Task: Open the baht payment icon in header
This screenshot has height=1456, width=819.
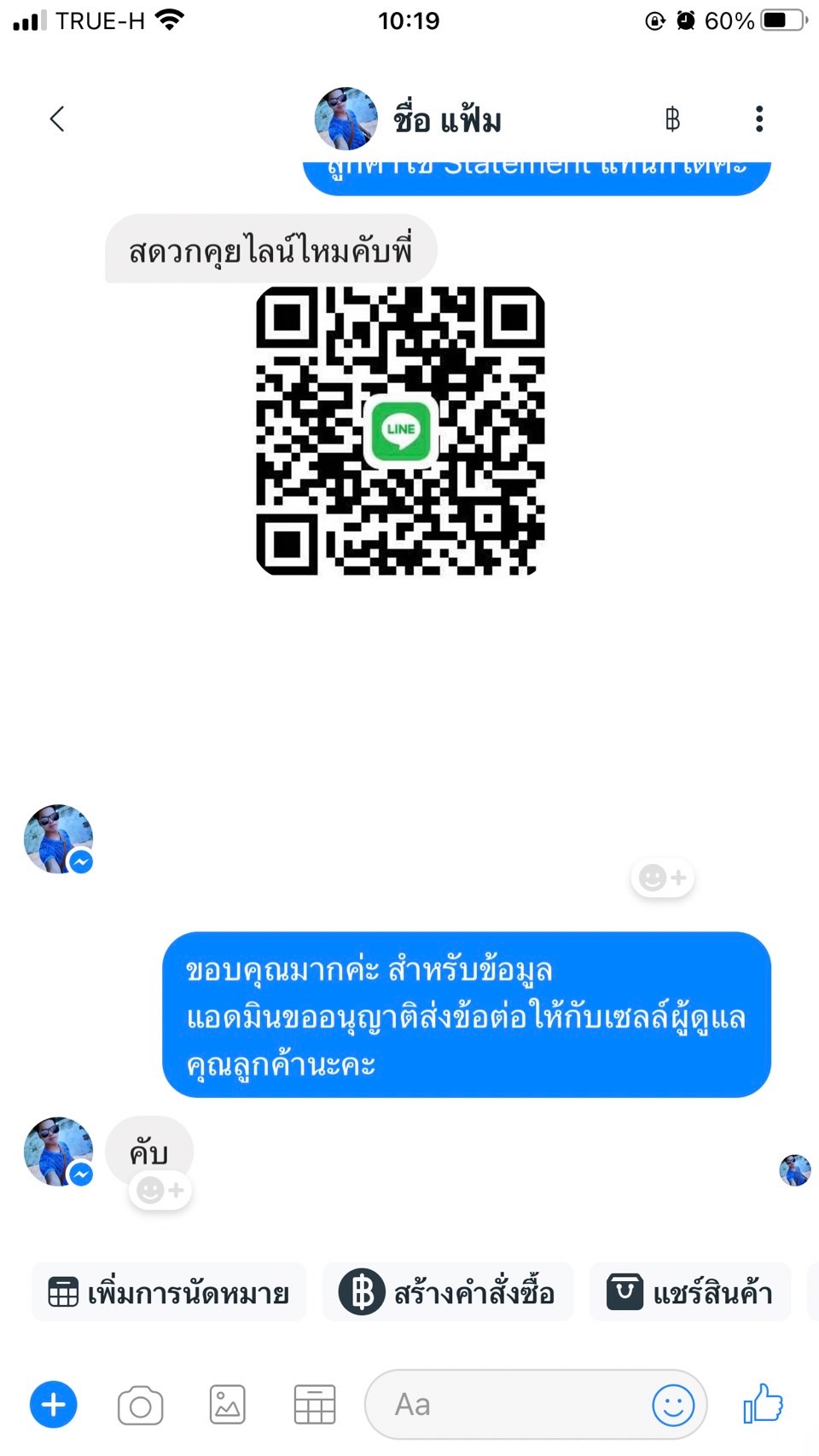Action: [x=672, y=119]
